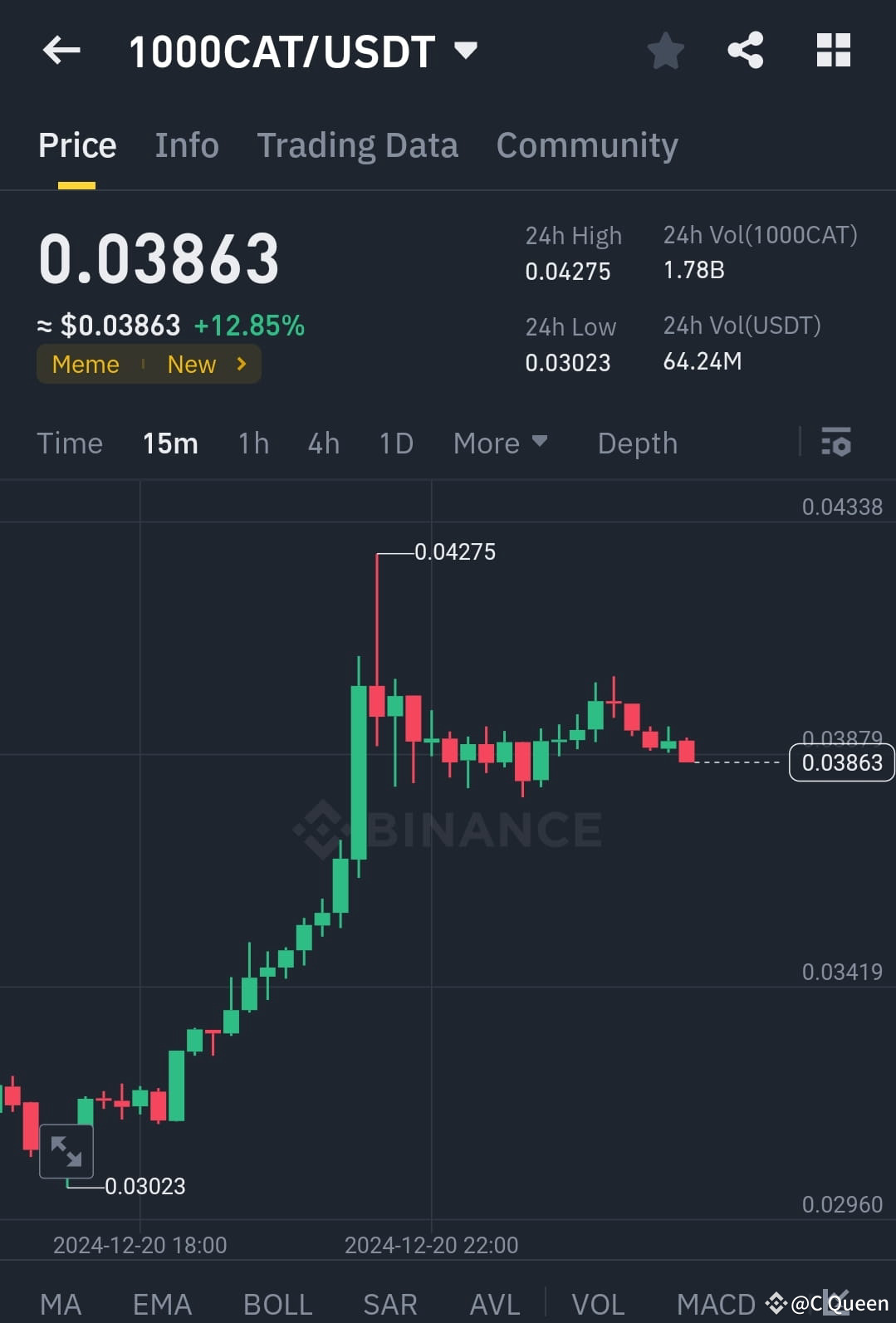Open the share icon
Screen dimensions: 896x1323
tap(745, 50)
